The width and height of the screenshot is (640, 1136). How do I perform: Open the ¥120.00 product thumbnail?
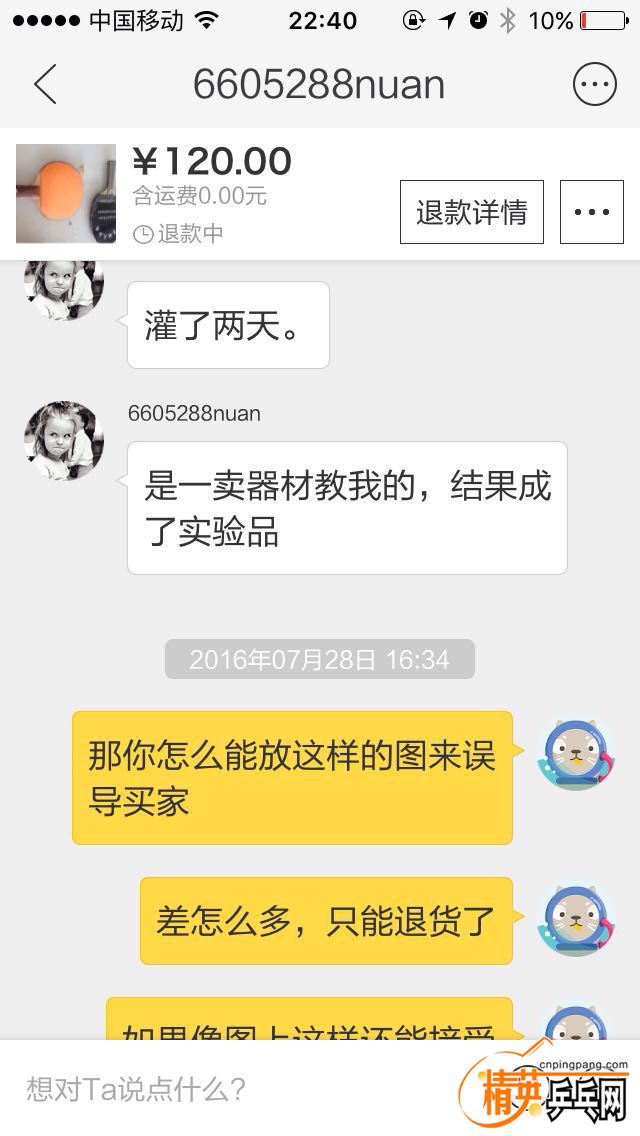point(66,194)
